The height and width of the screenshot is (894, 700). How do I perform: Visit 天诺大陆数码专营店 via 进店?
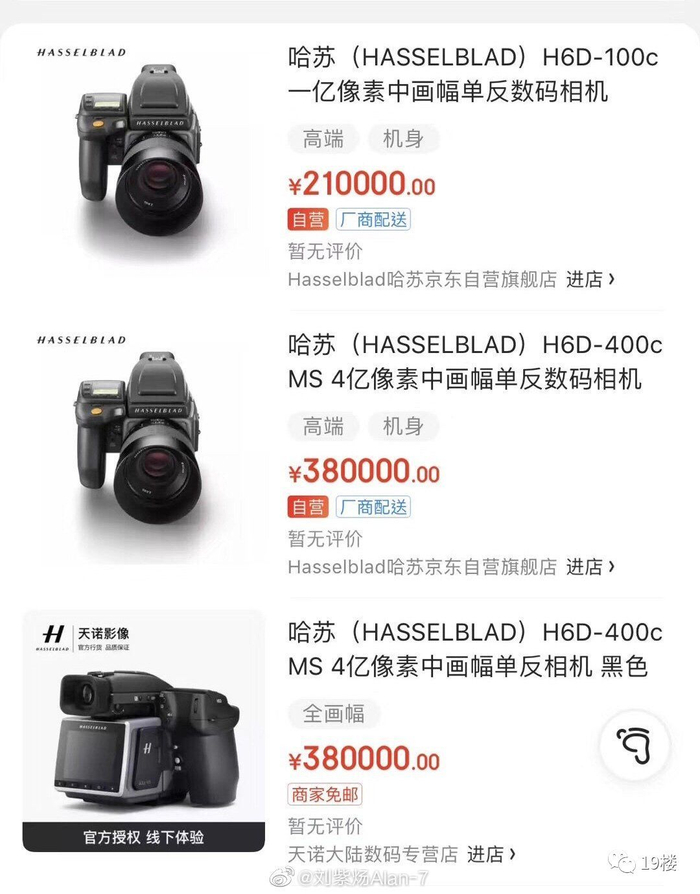click(x=492, y=854)
